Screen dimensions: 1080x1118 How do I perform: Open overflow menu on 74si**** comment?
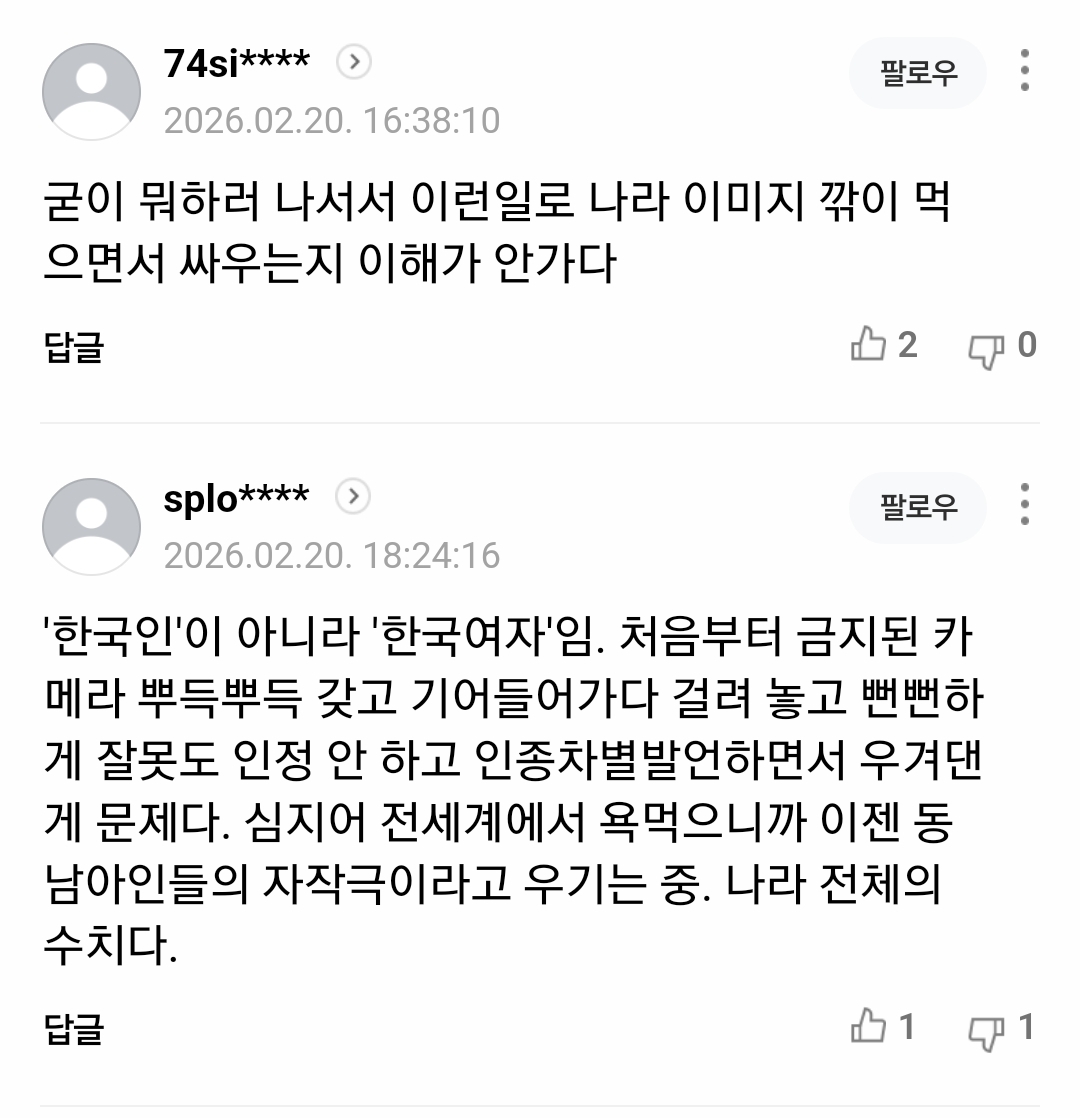1025,72
